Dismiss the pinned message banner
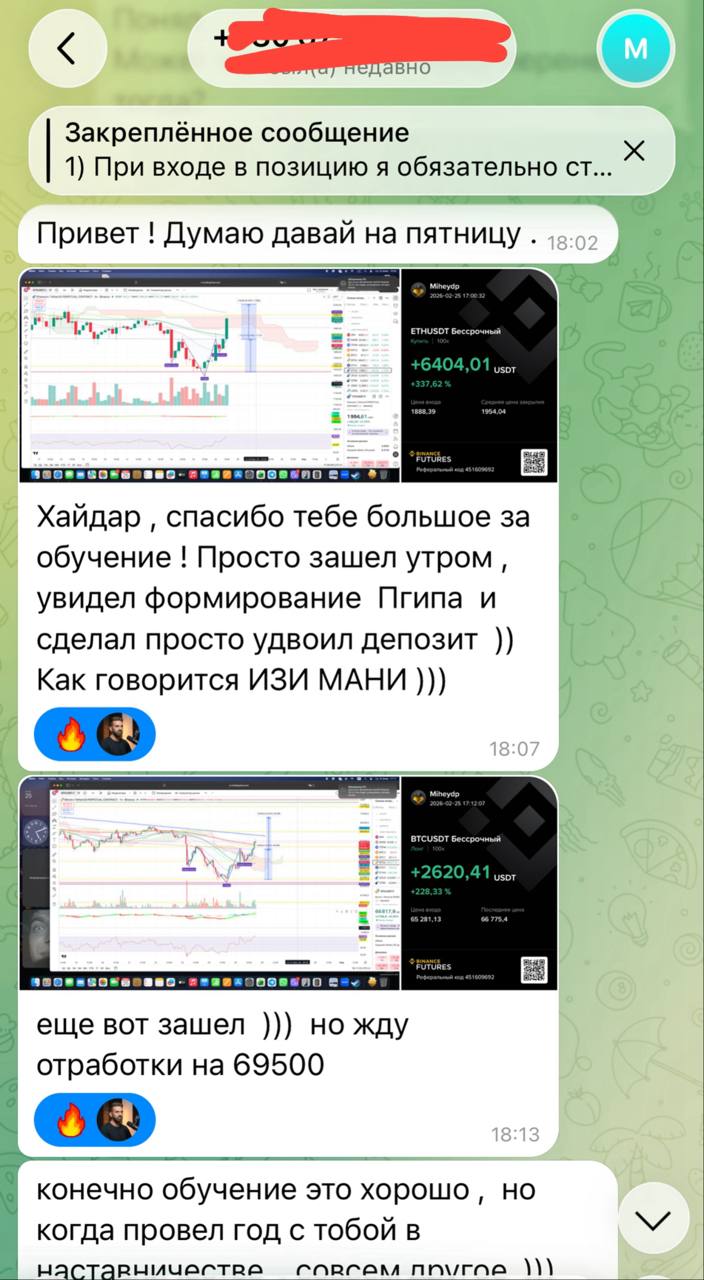Screen dimensions: 704x1280 coord(633,151)
